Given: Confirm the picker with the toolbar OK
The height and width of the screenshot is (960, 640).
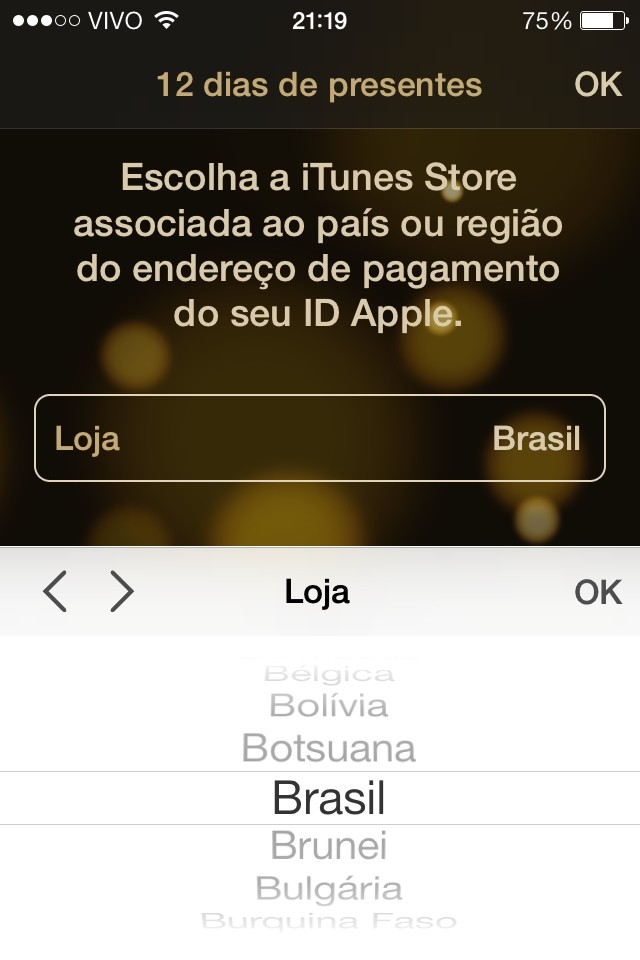Looking at the screenshot, I should point(598,592).
